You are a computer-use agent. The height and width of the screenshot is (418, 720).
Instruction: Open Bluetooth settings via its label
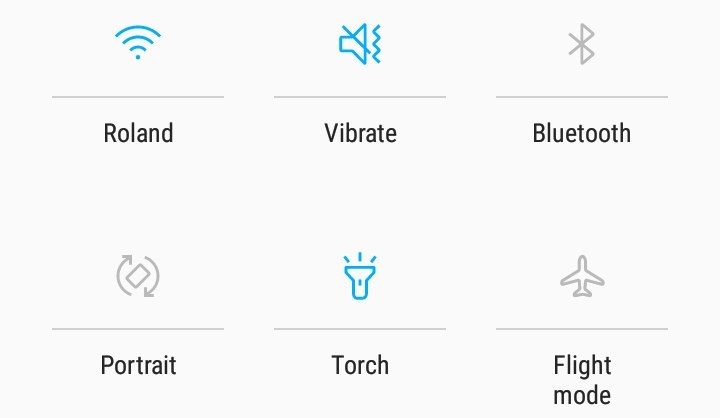[x=582, y=133]
